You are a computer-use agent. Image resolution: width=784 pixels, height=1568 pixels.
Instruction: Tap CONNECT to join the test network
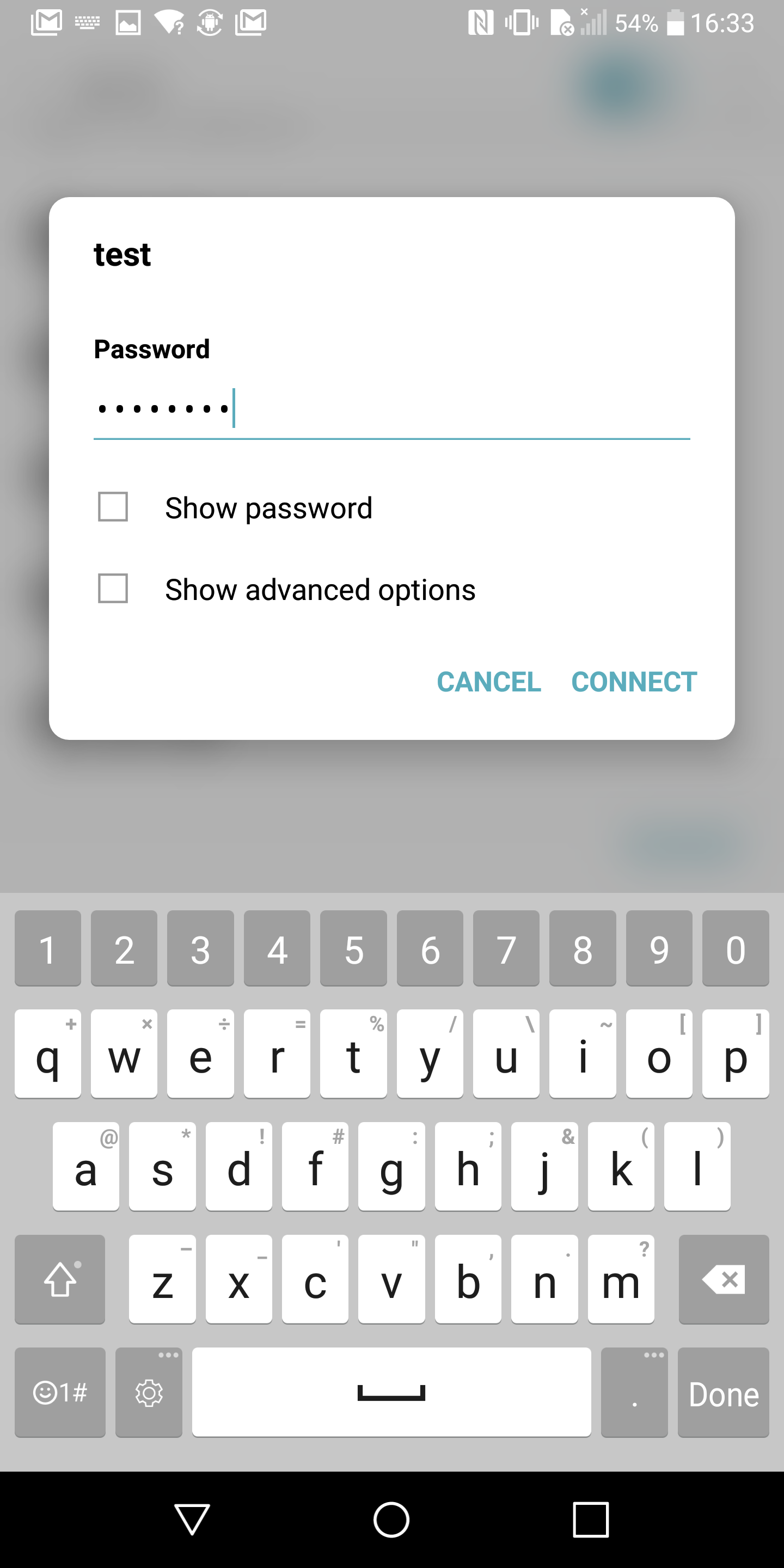(x=634, y=682)
